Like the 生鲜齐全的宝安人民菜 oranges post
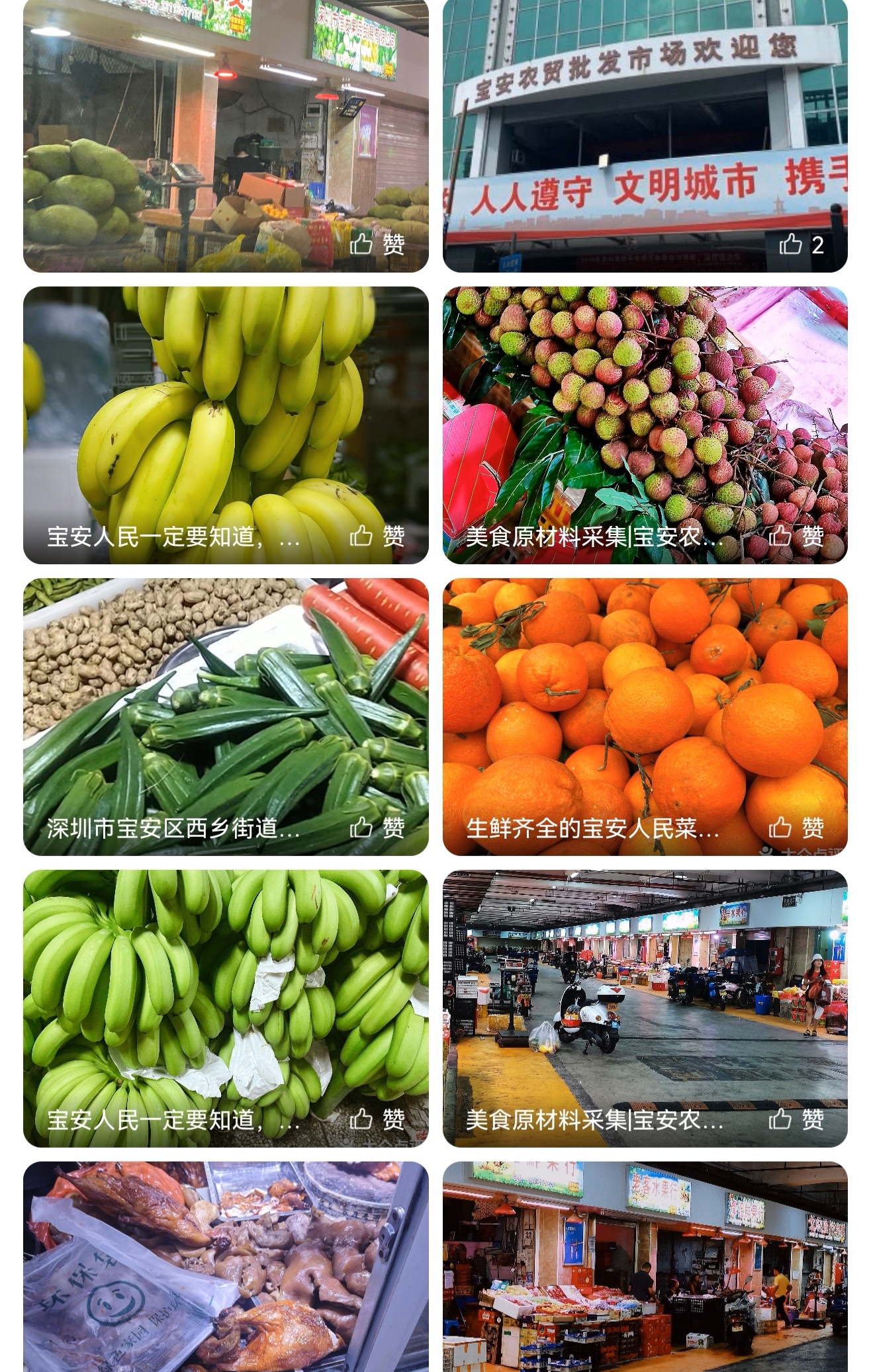871x1372 pixels. point(796,828)
